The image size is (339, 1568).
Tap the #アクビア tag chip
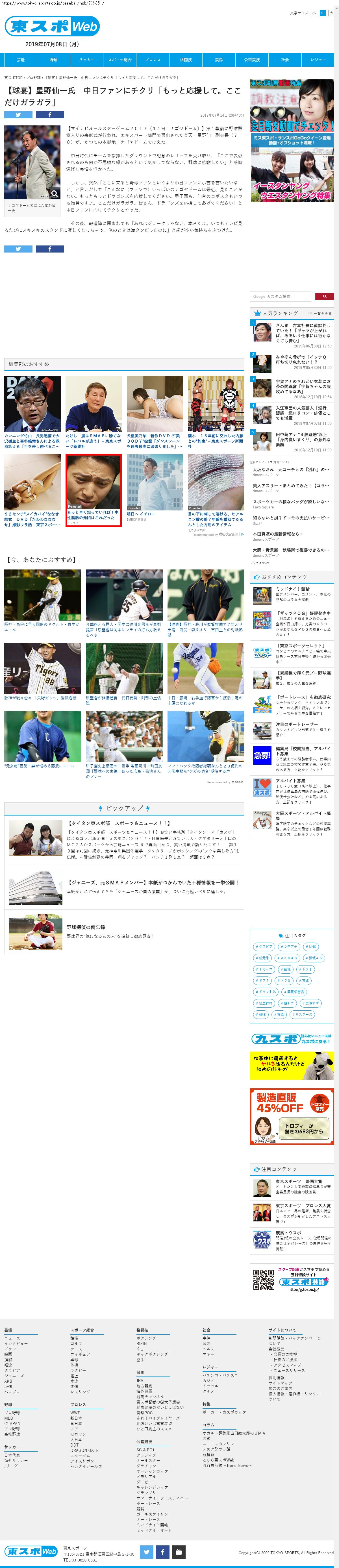pos(264,947)
